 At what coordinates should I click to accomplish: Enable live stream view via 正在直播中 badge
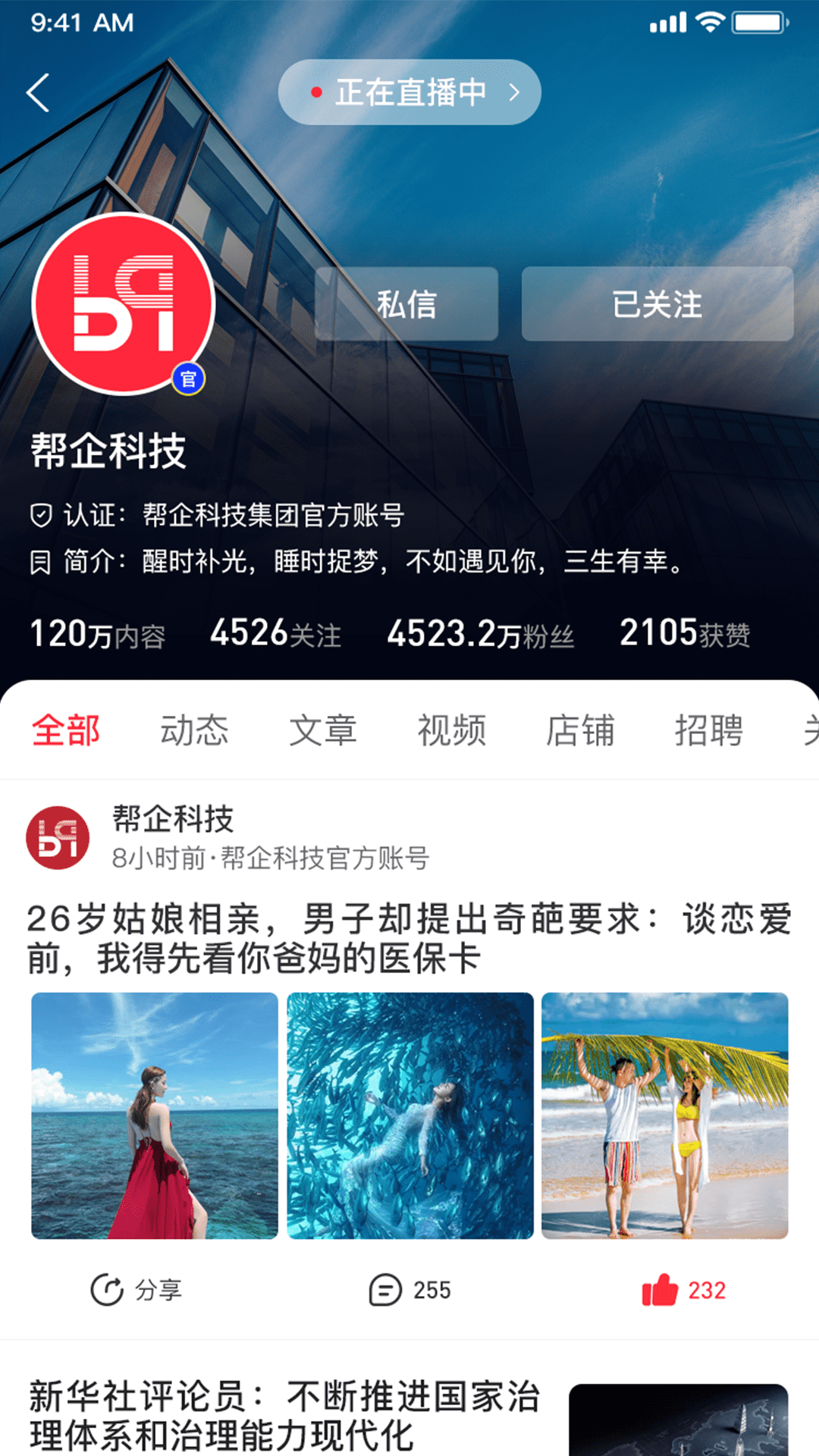(x=409, y=92)
